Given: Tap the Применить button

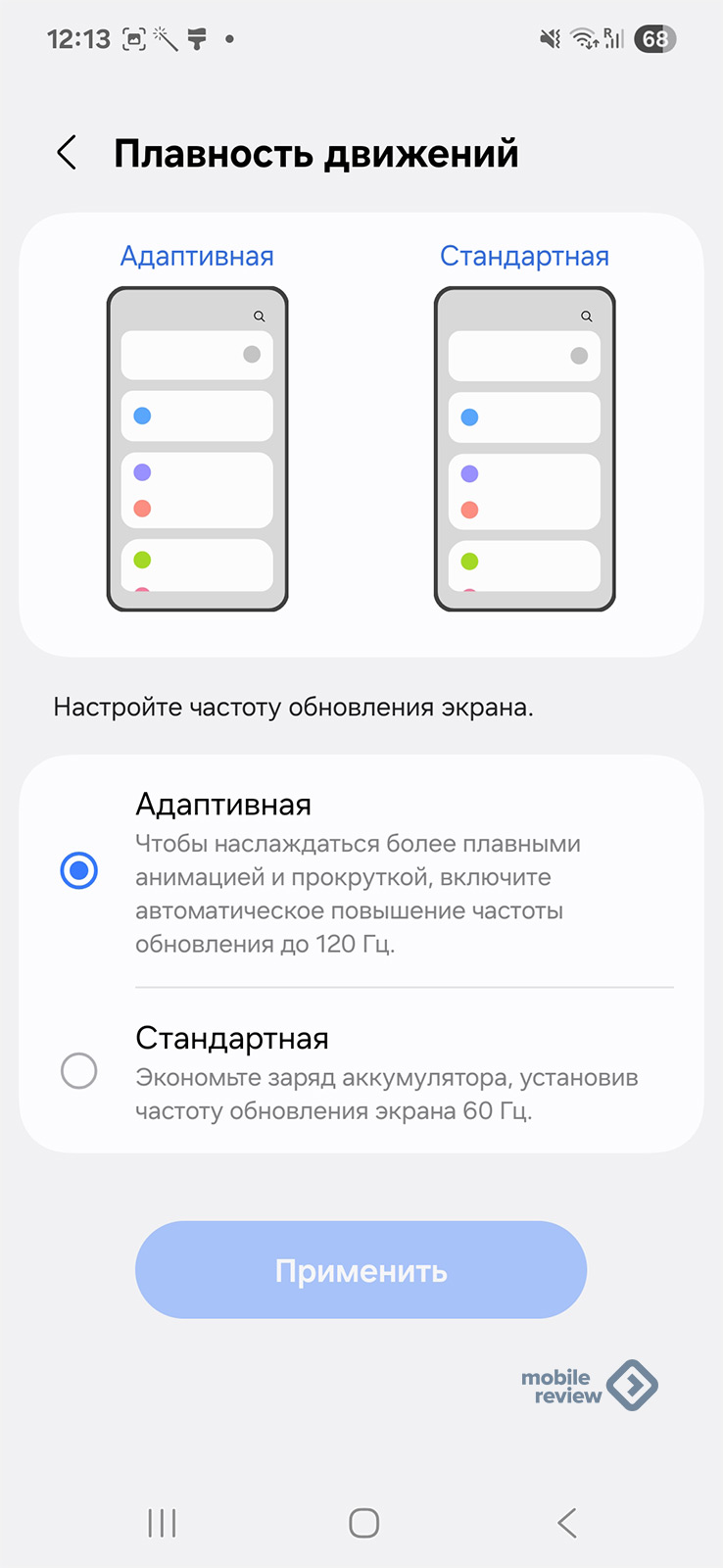Looking at the screenshot, I should (x=361, y=1270).
